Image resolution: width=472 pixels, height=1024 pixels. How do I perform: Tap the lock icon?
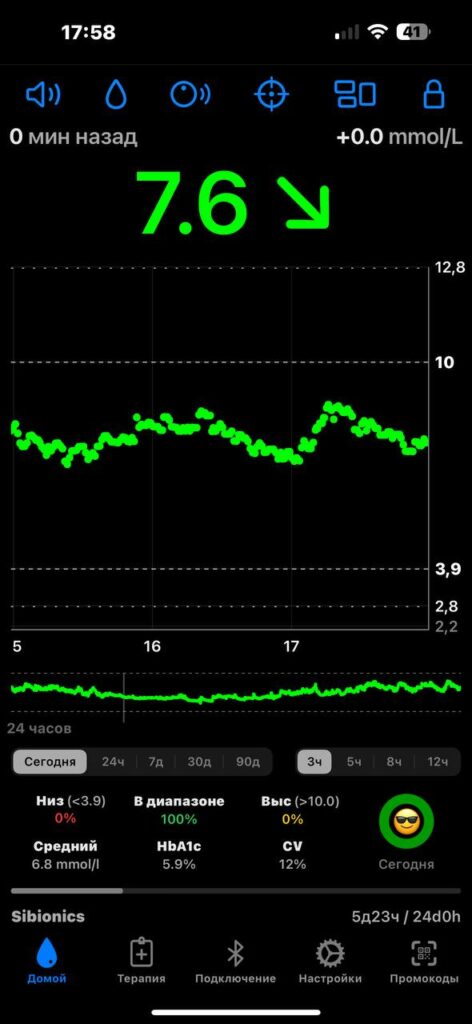(433, 95)
